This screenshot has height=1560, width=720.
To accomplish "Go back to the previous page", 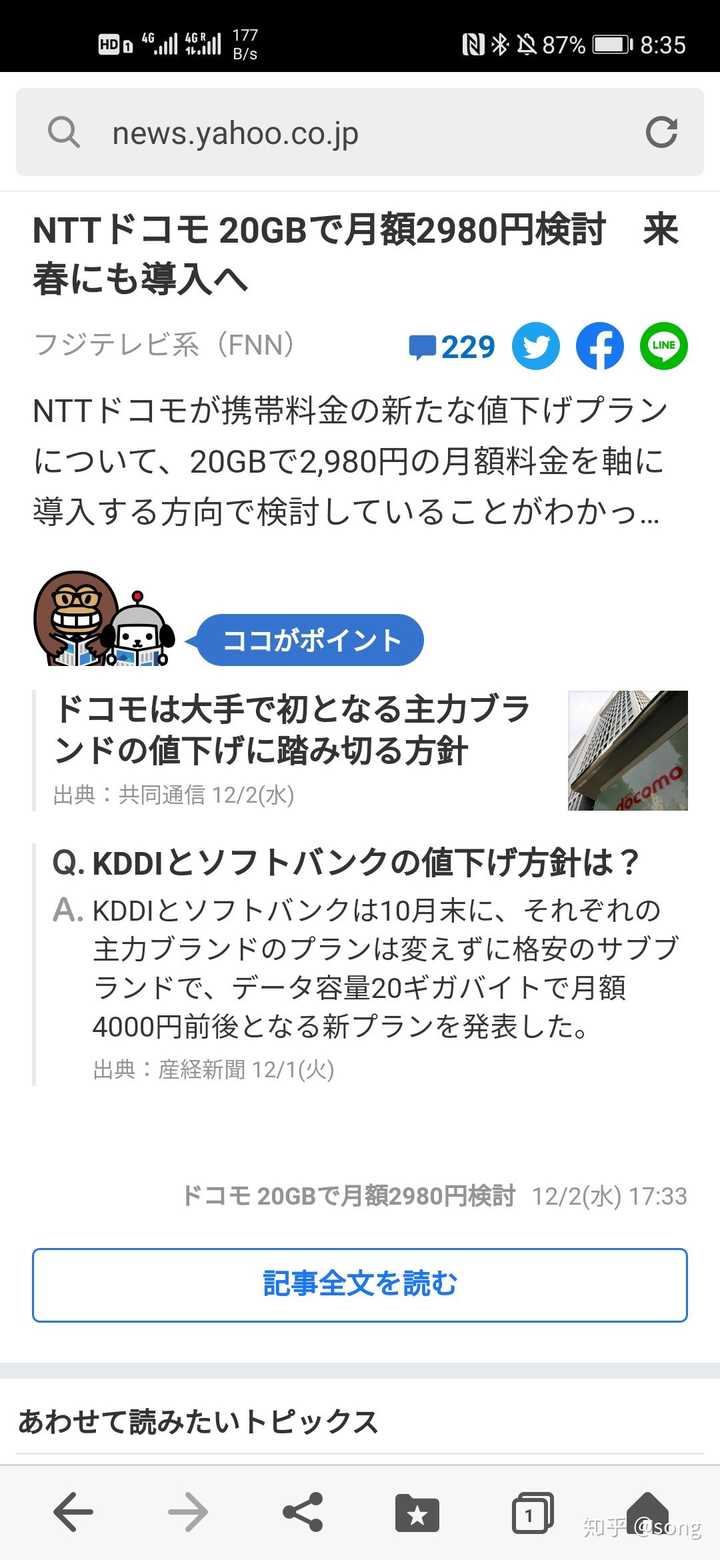I will [73, 1512].
